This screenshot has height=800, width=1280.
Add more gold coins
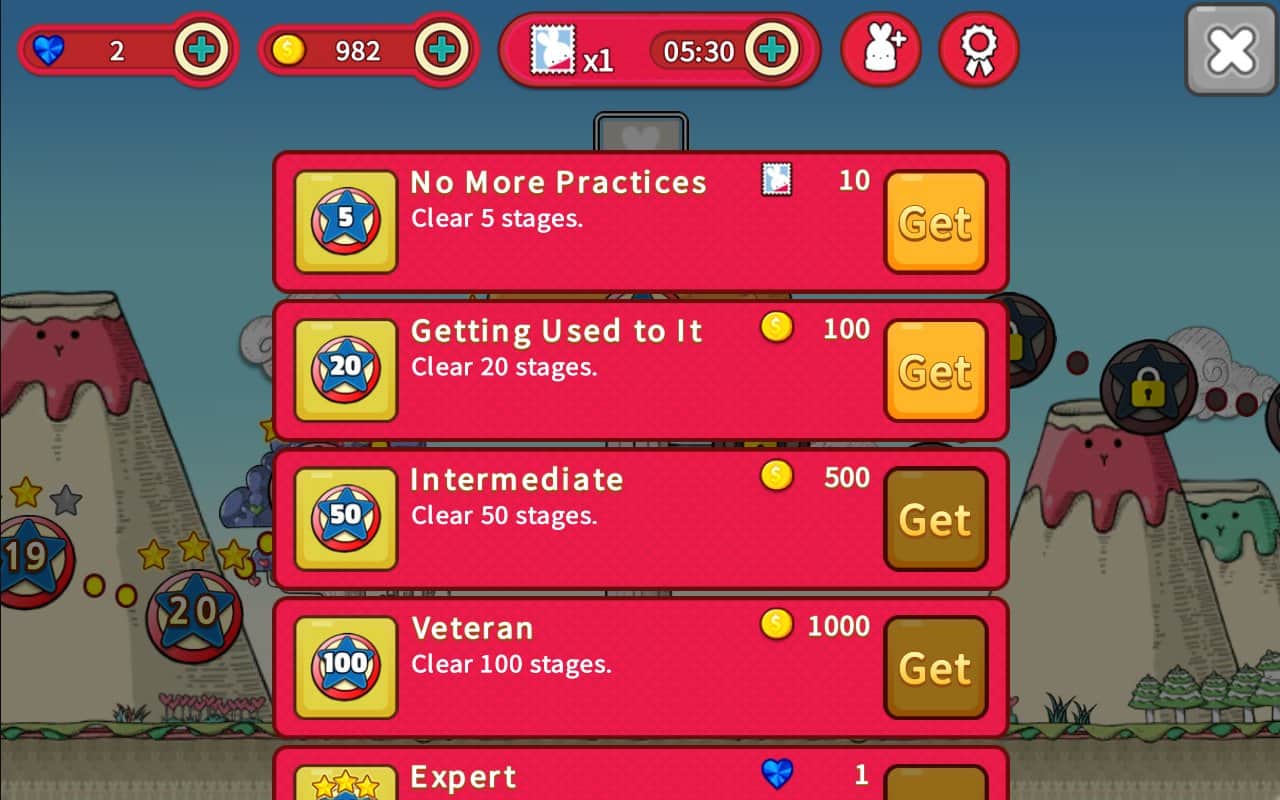[442, 49]
